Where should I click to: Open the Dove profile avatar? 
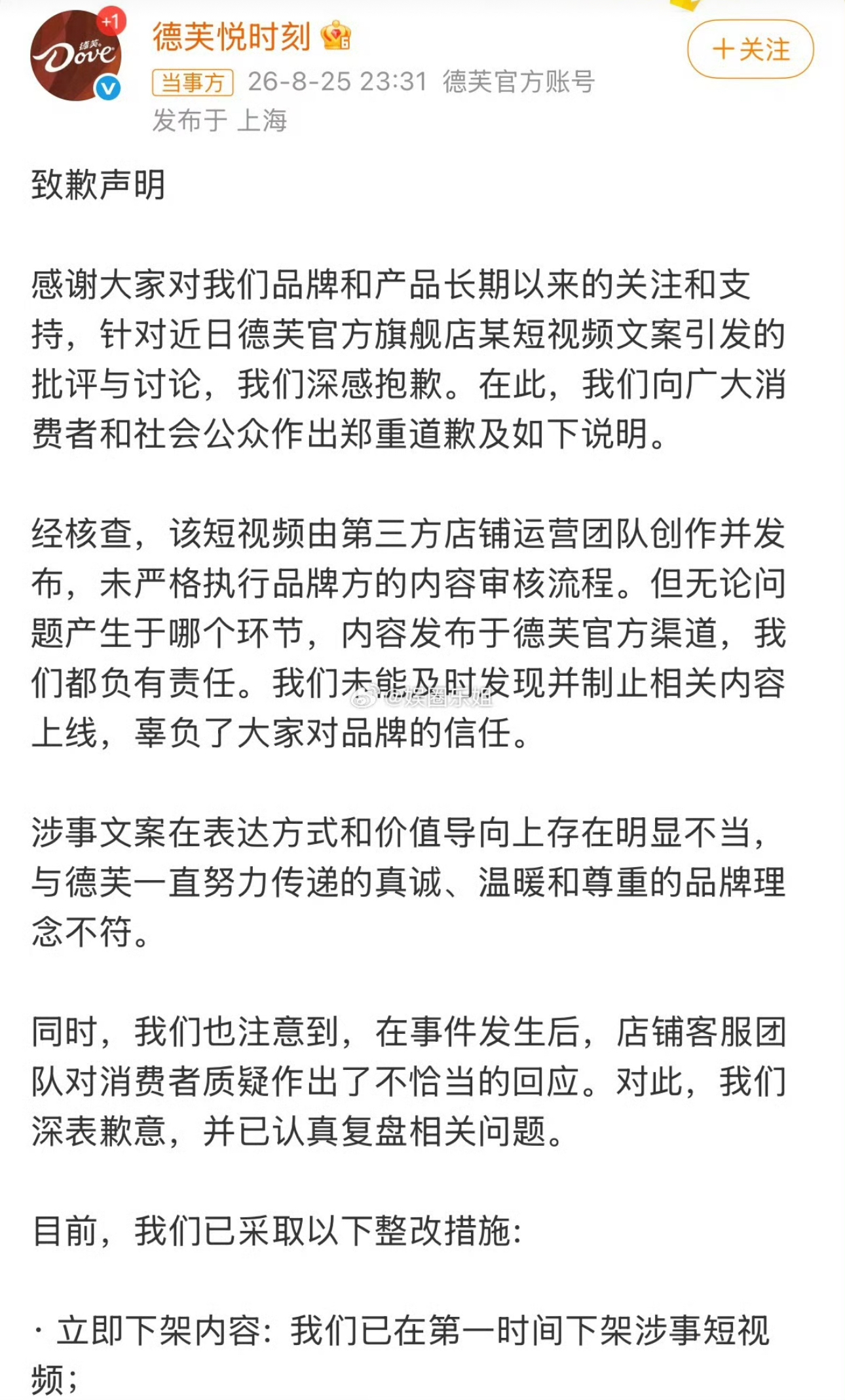click(x=76, y=56)
